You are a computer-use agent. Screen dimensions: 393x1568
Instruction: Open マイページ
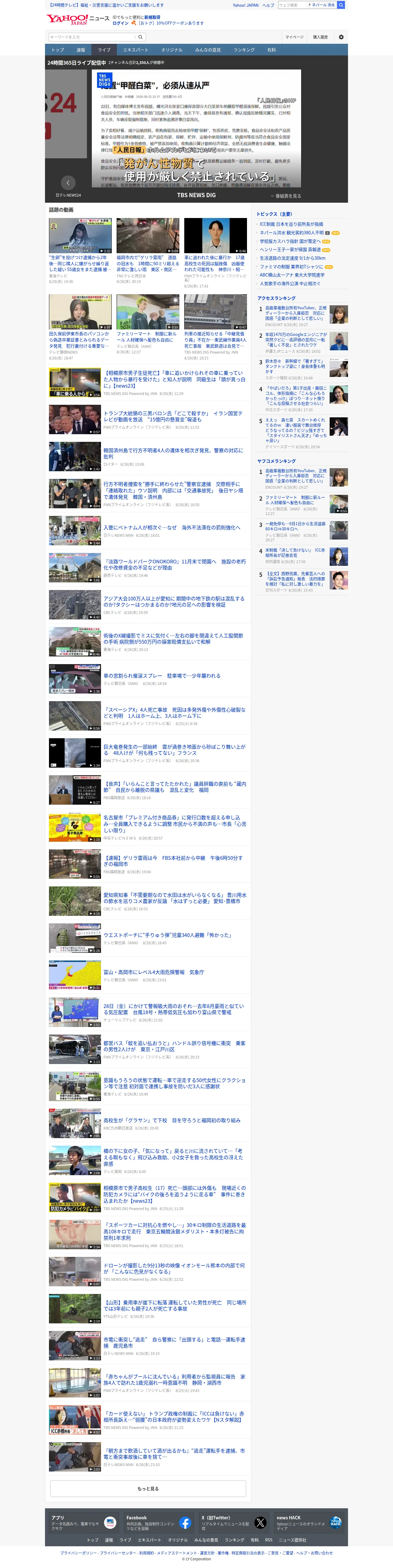pyautogui.click(x=294, y=37)
